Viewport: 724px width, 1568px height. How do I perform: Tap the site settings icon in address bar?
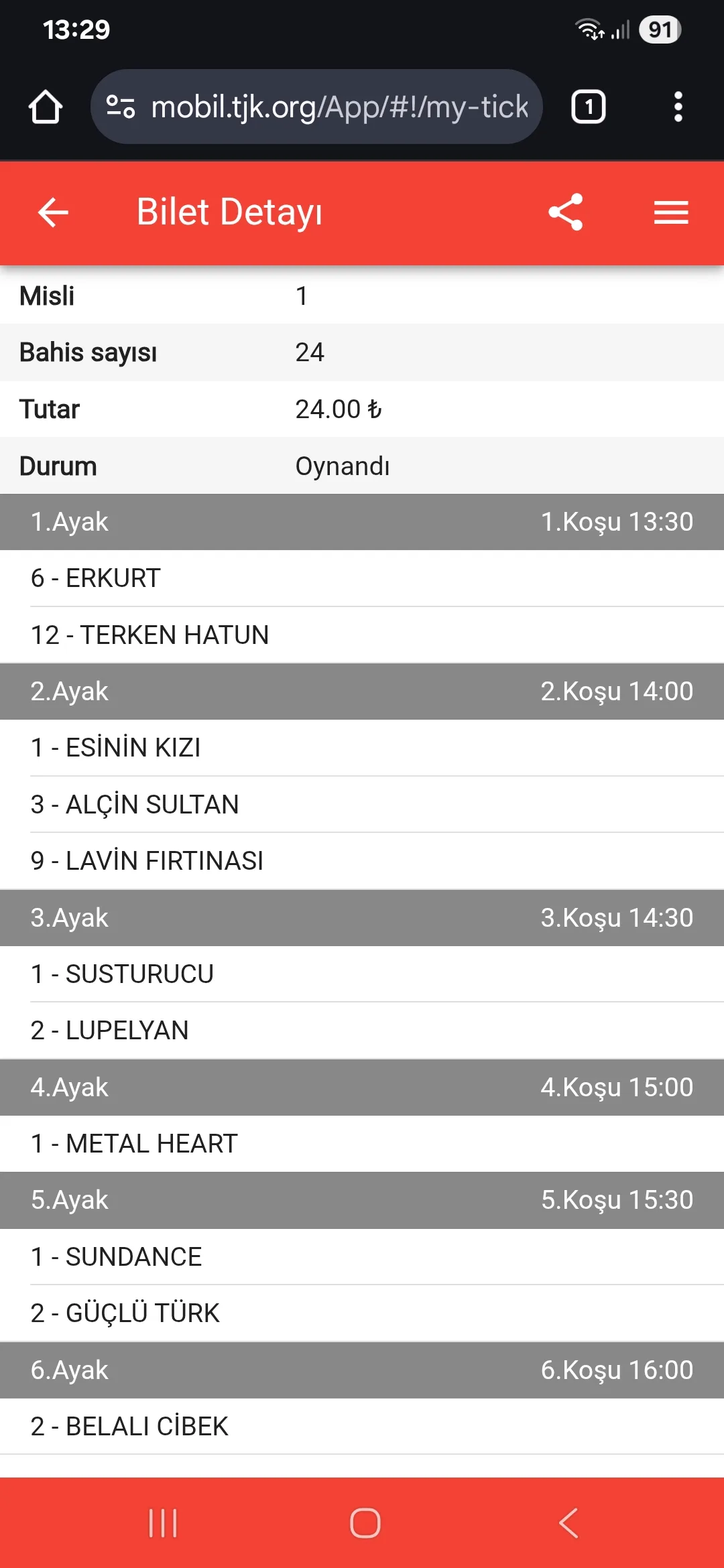[x=121, y=107]
